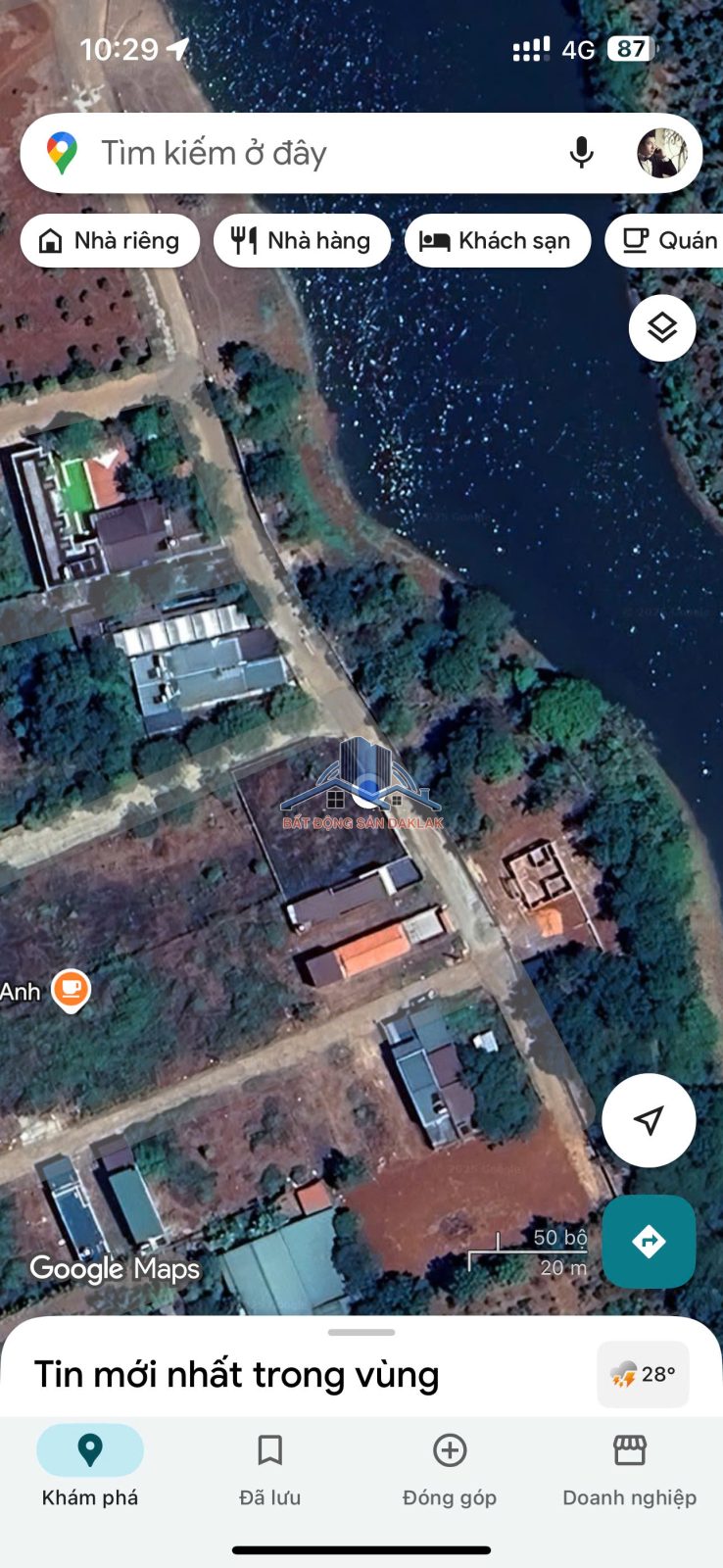Choose the 'Khách sạn' chip
The height and width of the screenshot is (1568, 723).
(497, 241)
